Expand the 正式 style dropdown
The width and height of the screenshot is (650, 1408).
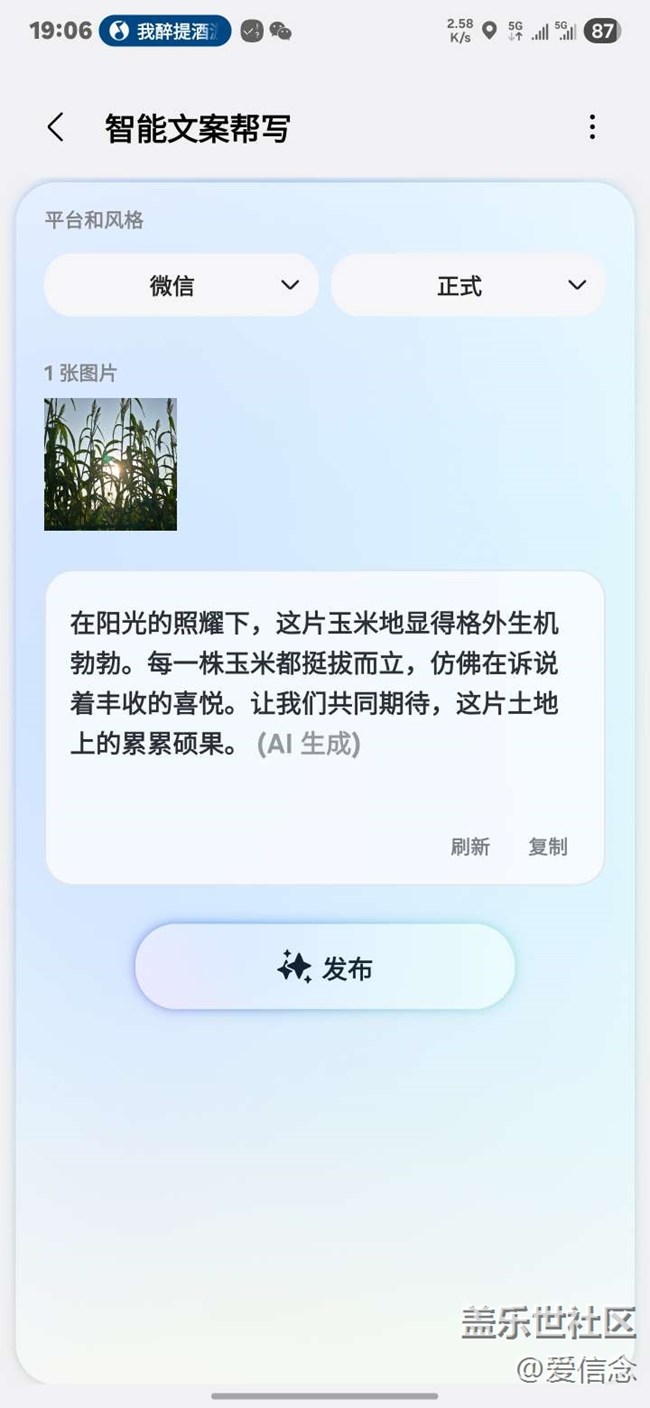coord(468,285)
